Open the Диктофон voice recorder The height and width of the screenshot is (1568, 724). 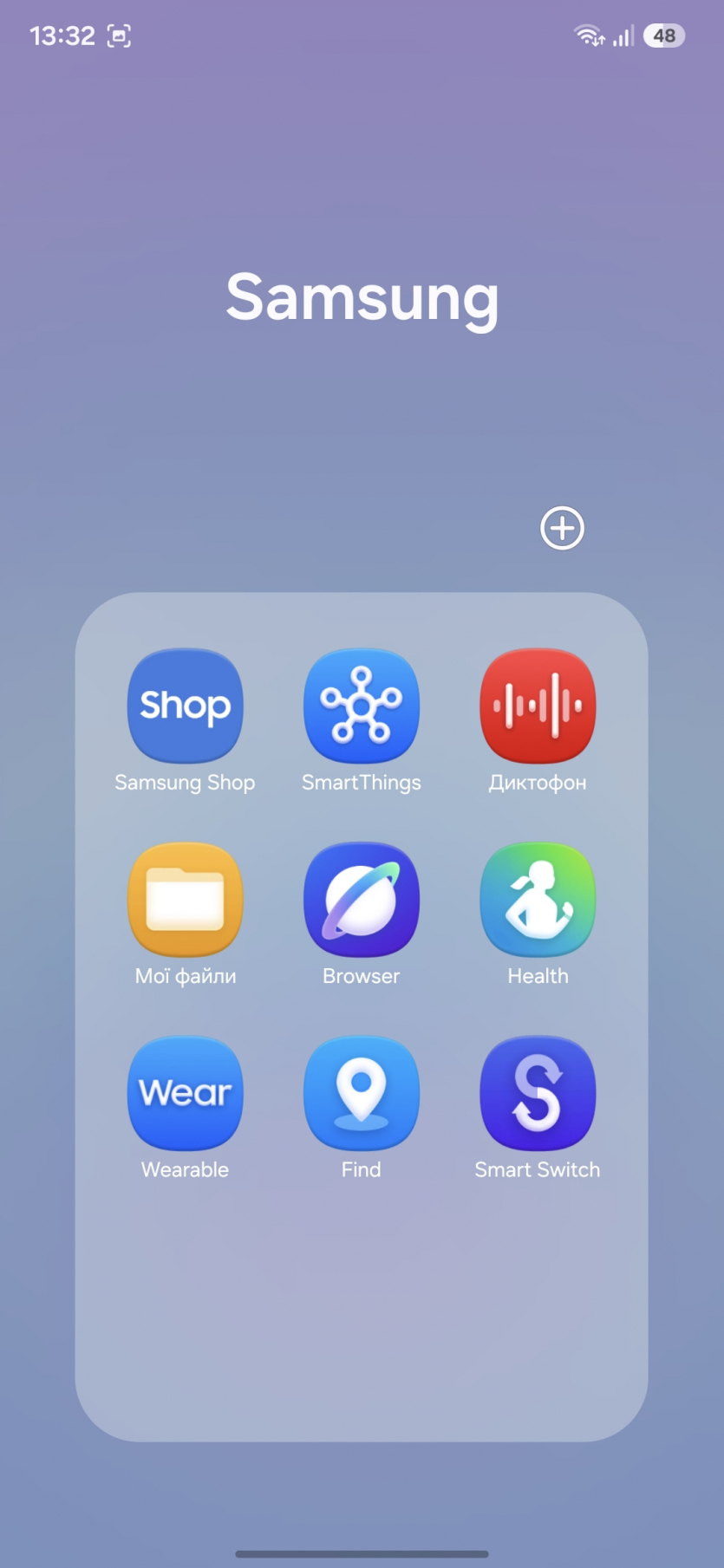(x=538, y=706)
